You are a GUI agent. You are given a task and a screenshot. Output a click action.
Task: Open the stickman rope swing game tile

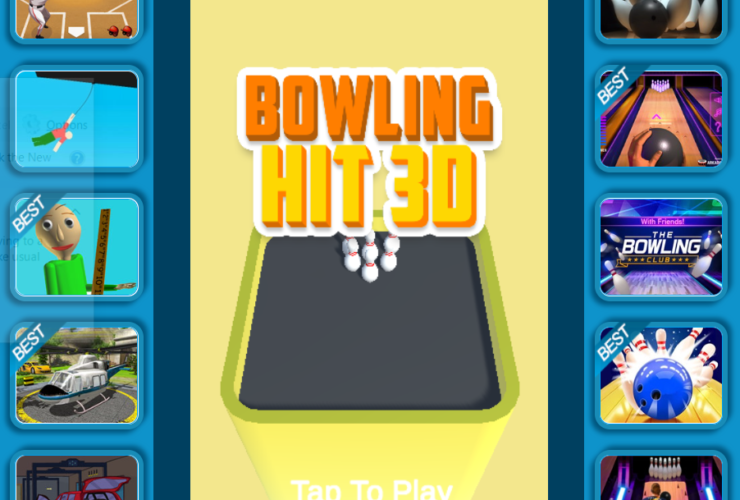[77, 119]
